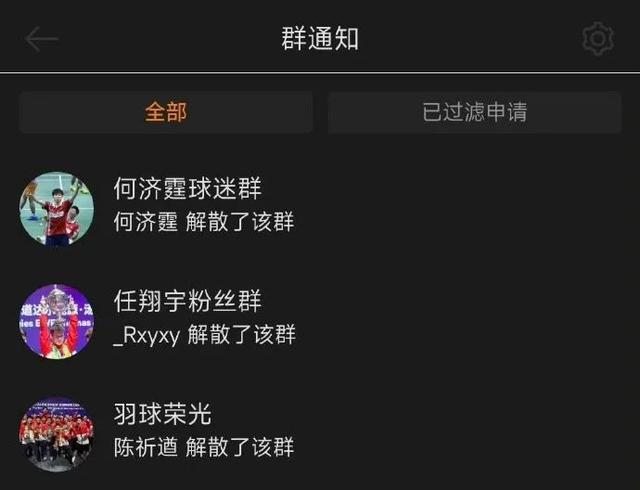Open group notification settings gear
The width and height of the screenshot is (640, 490).
click(597, 39)
